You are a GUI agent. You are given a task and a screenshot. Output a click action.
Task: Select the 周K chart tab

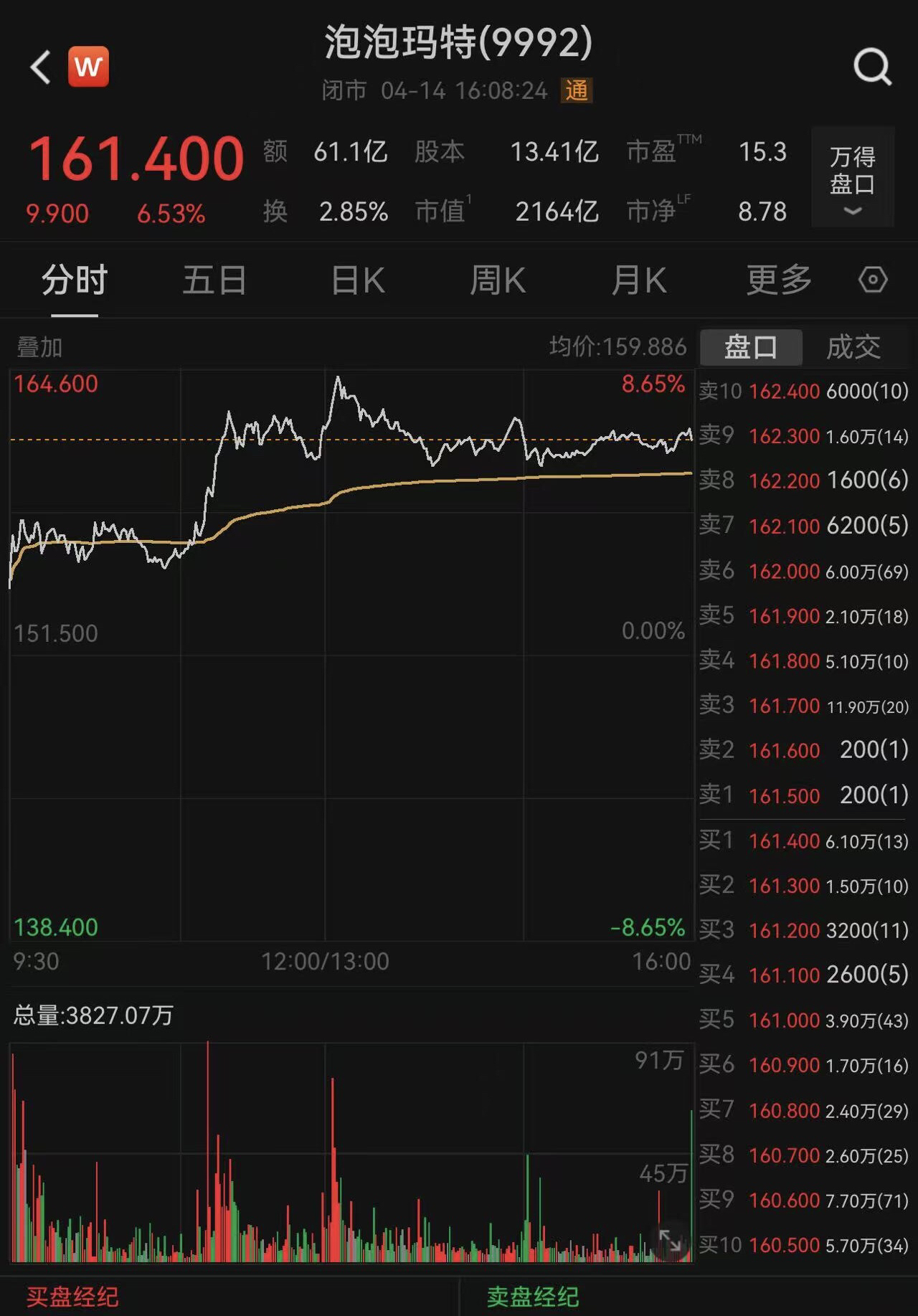tap(498, 280)
